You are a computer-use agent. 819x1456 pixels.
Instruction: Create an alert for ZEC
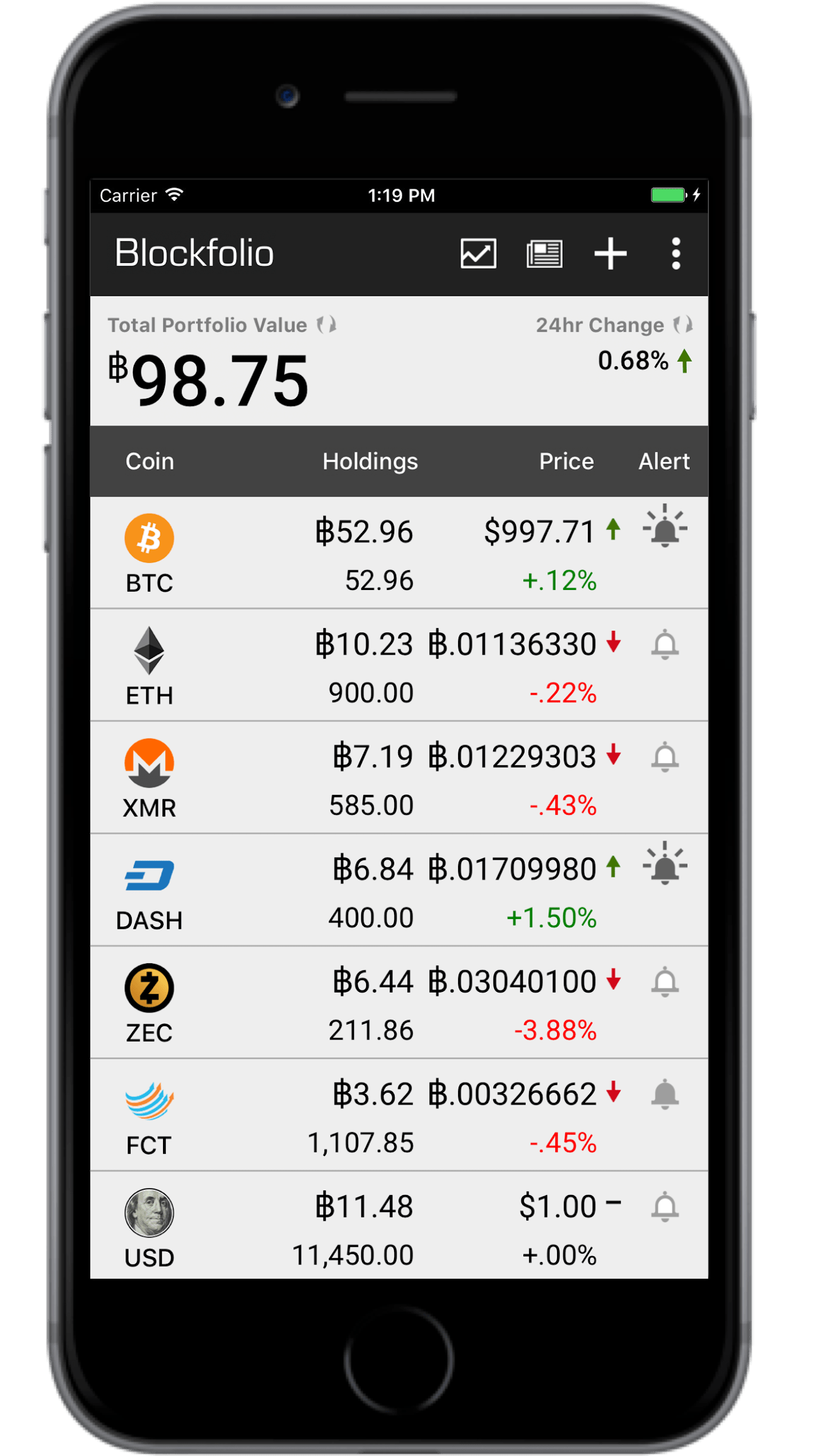coord(665,982)
